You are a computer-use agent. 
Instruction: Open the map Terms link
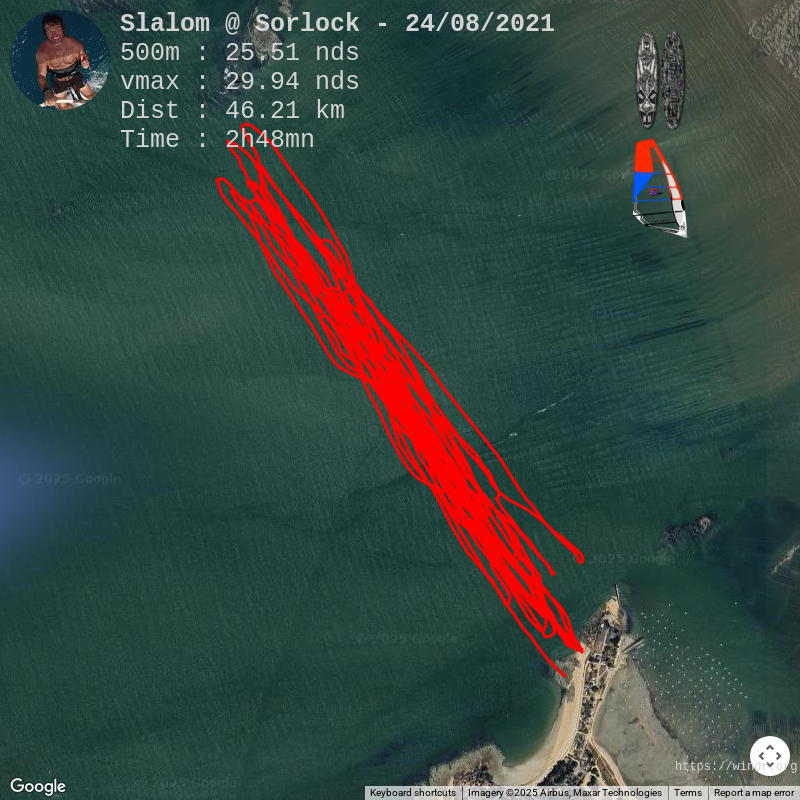click(687, 793)
